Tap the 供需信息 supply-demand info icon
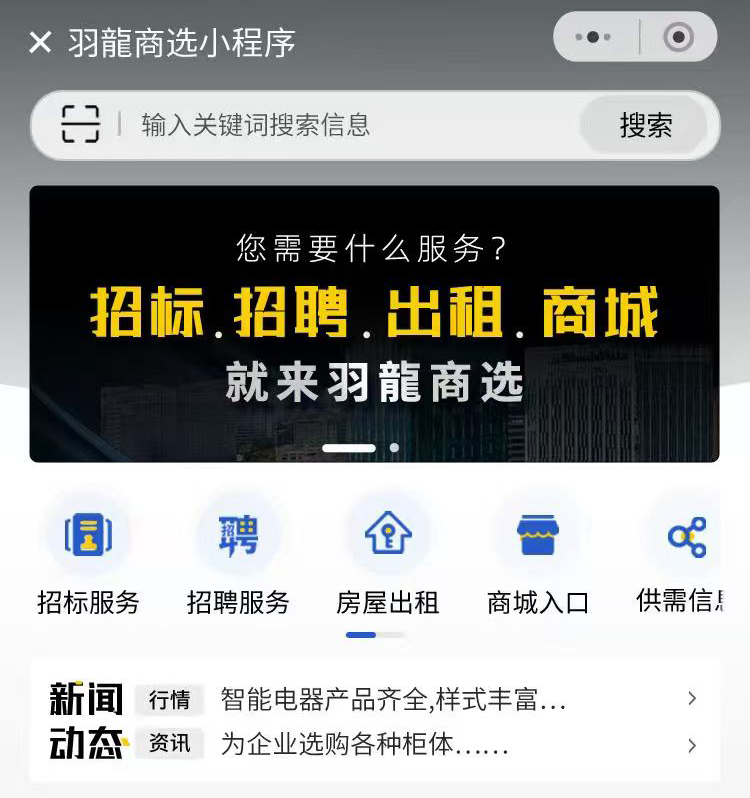 [x=686, y=535]
